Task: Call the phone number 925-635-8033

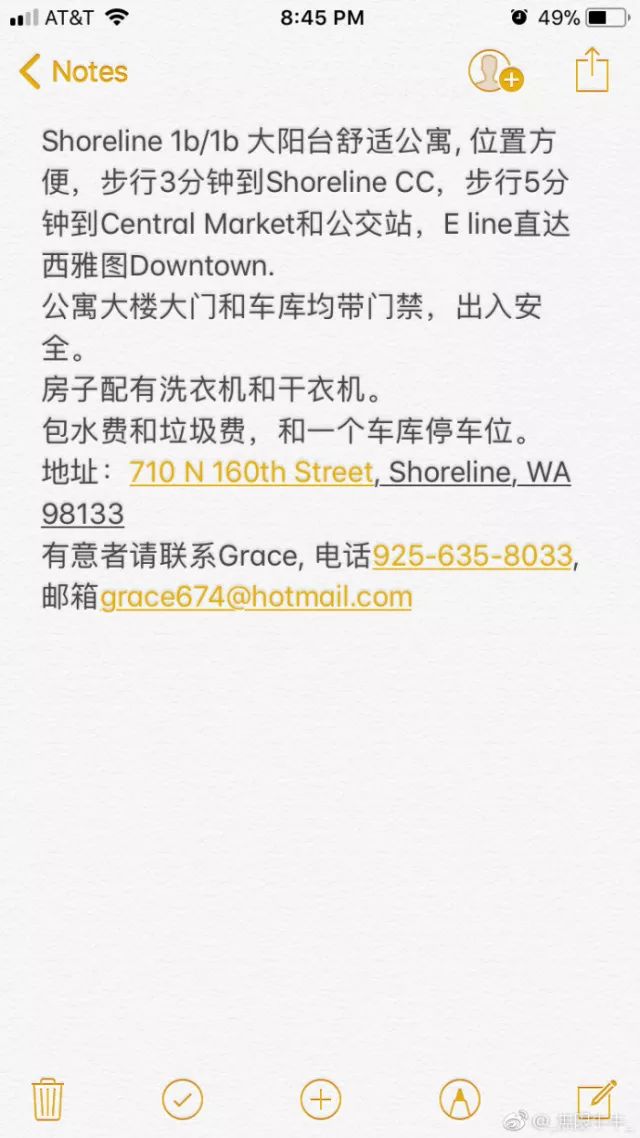Action: point(472,556)
